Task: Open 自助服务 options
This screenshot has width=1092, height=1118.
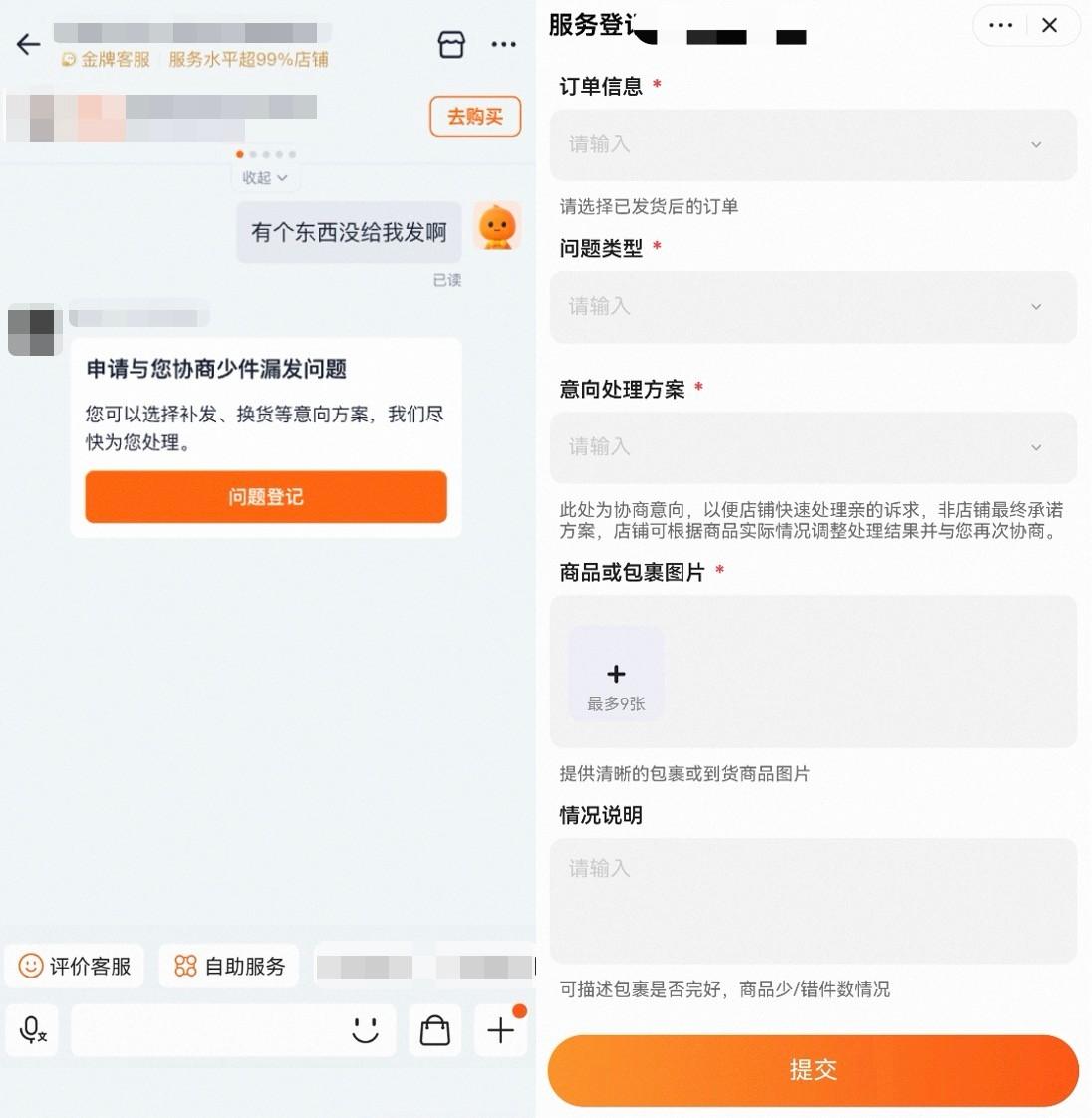Action: [x=230, y=966]
